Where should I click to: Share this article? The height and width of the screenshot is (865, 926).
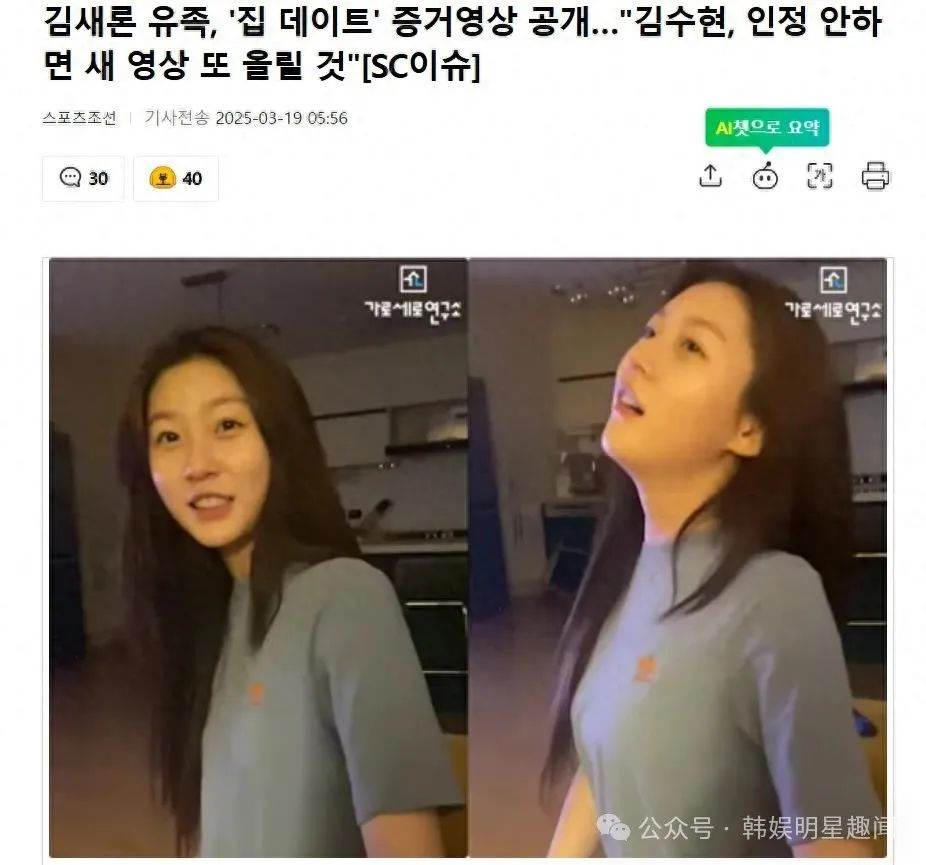[x=710, y=176]
